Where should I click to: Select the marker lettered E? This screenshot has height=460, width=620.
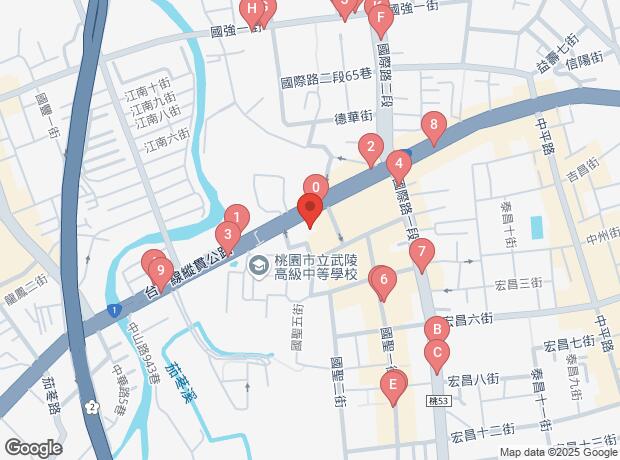(393, 384)
